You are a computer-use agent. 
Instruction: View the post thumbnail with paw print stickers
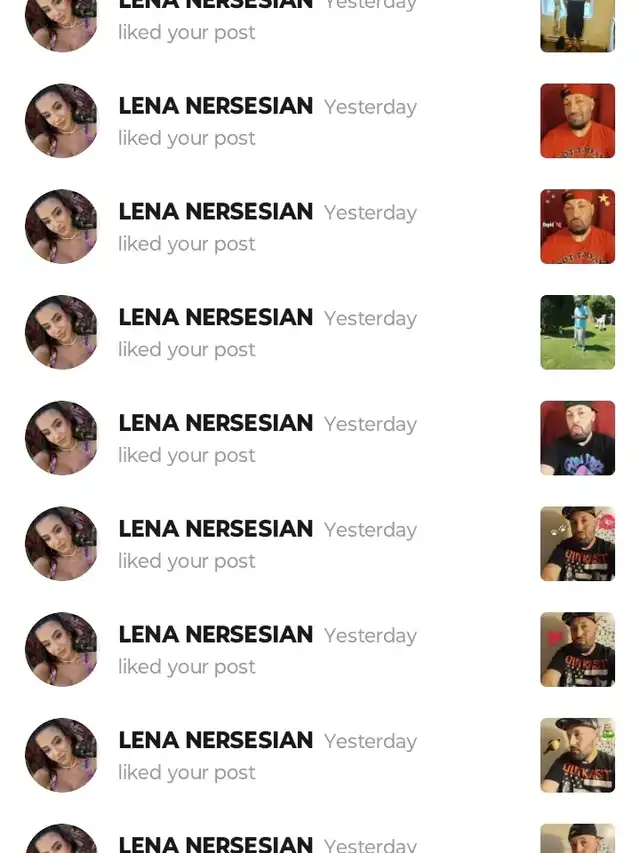coord(577,543)
